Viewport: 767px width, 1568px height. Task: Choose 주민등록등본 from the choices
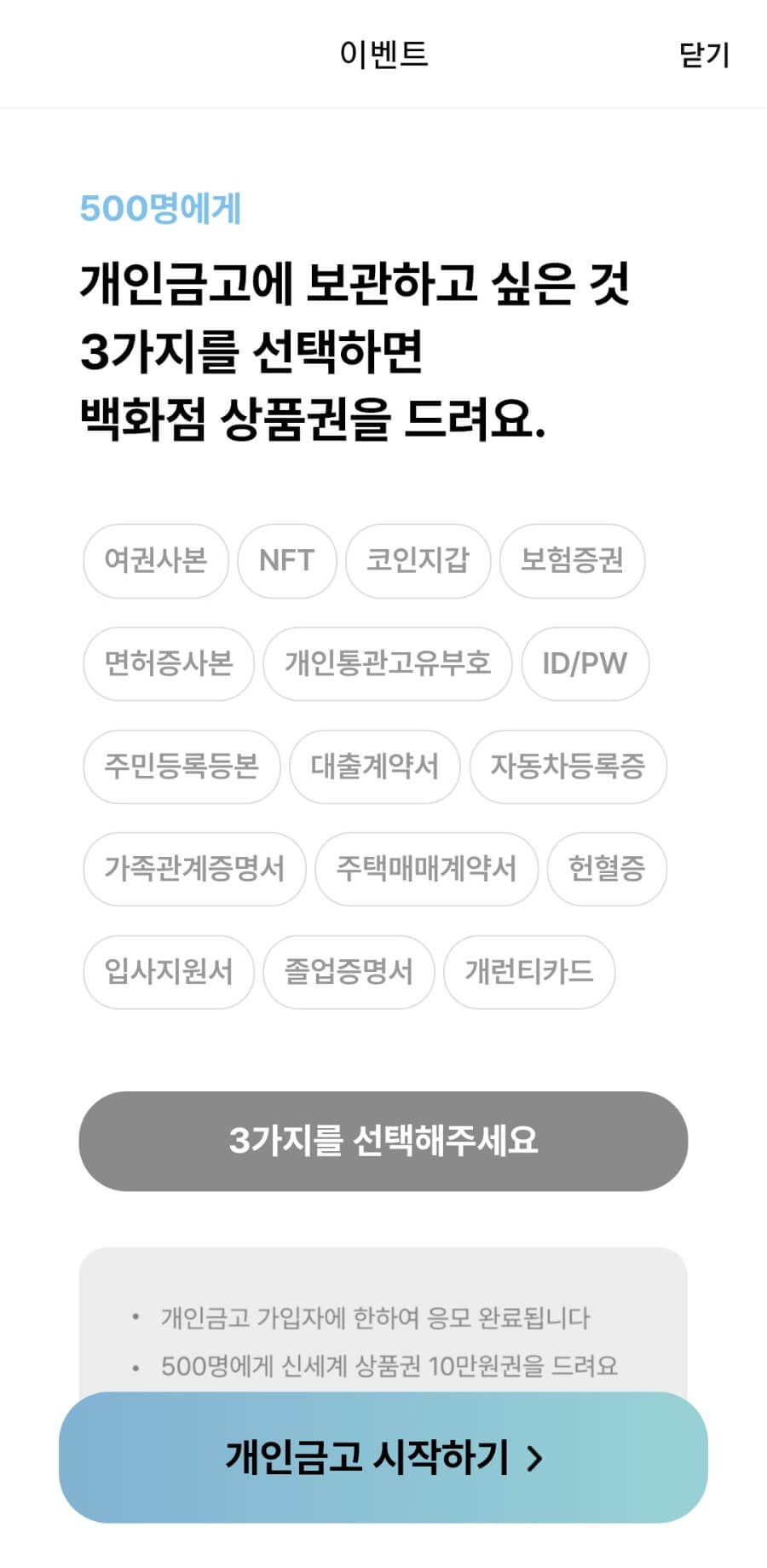point(181,767)
